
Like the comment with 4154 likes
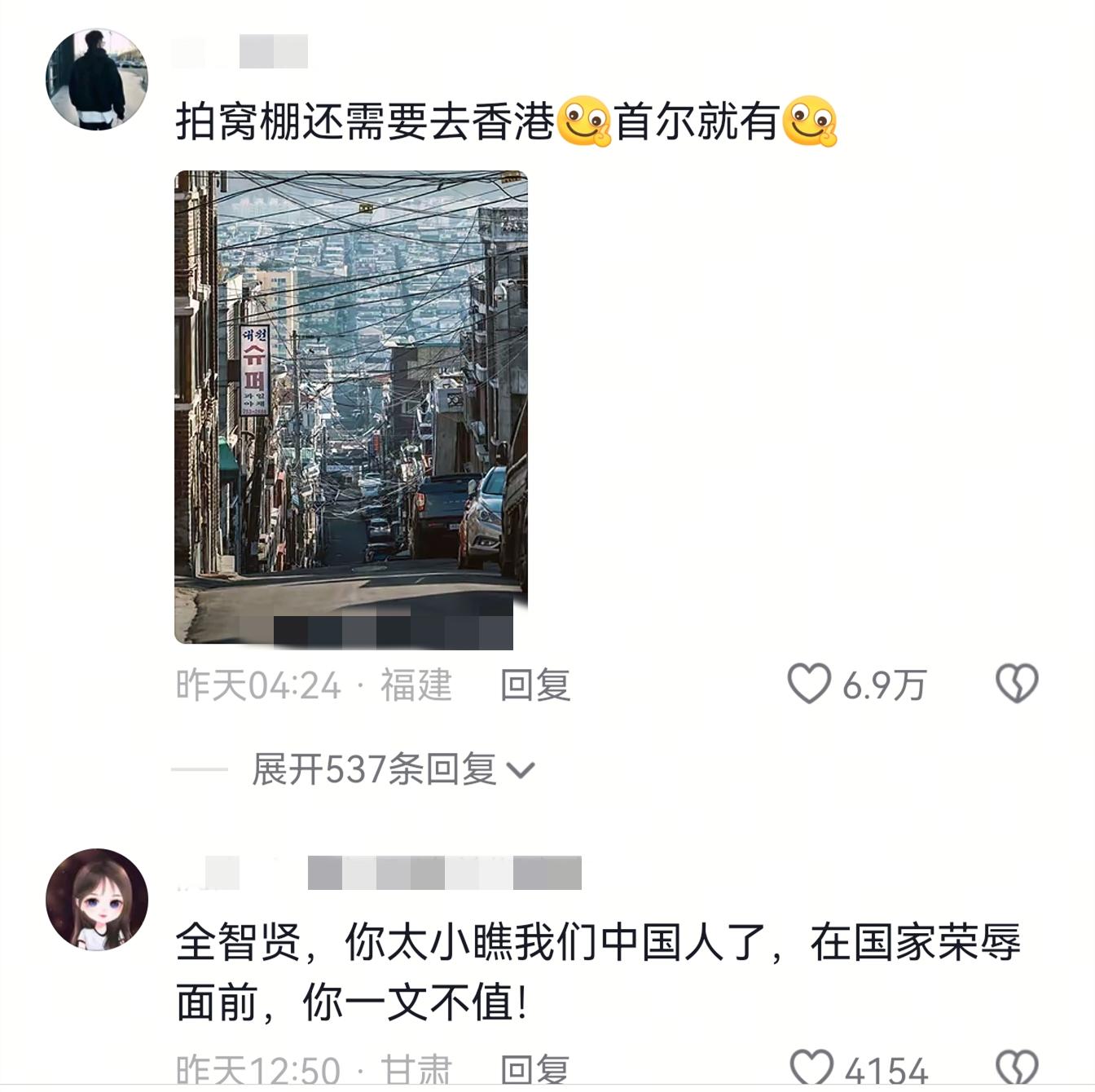812,1069
